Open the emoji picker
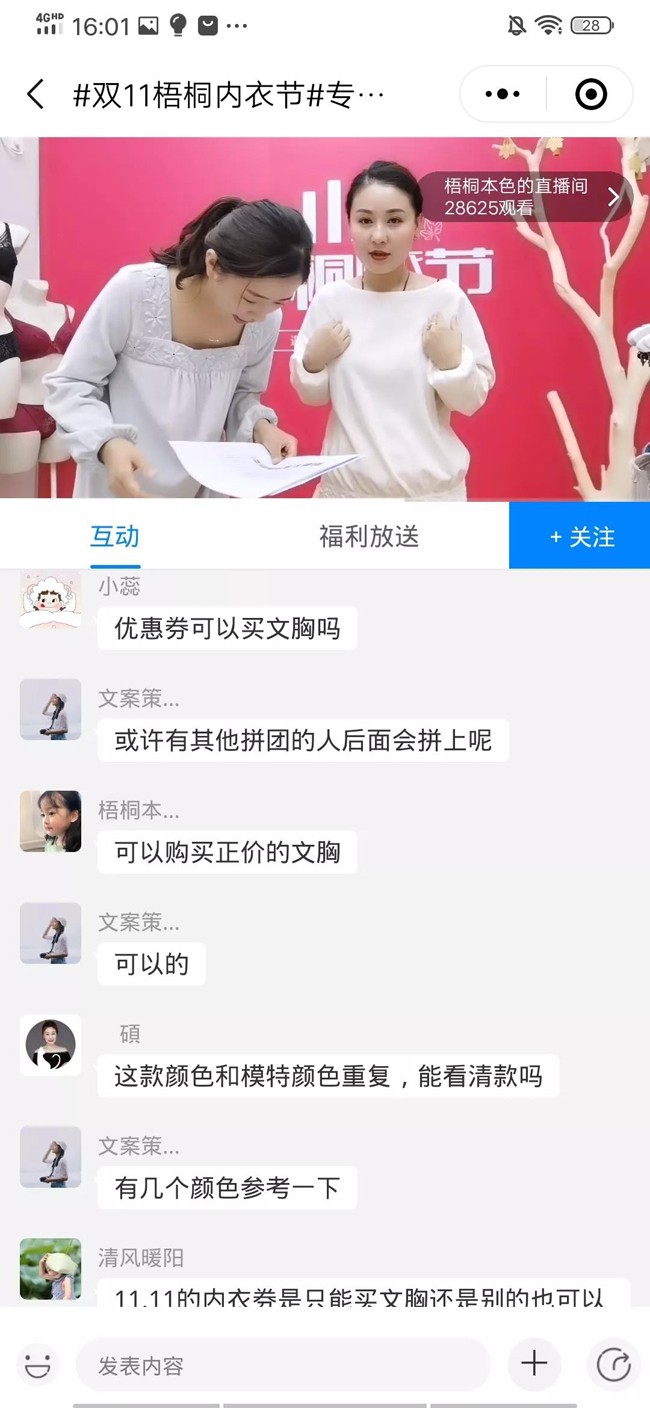The width and height of the screenshot is (650, 1408). pos(38,1364)
